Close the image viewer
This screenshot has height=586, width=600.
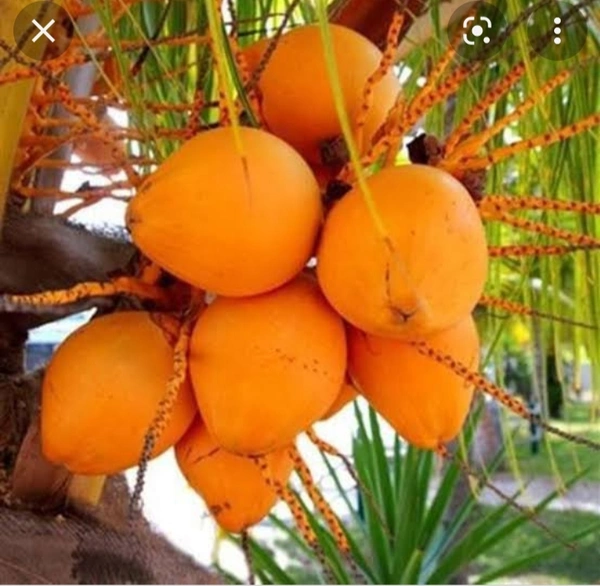43,31
